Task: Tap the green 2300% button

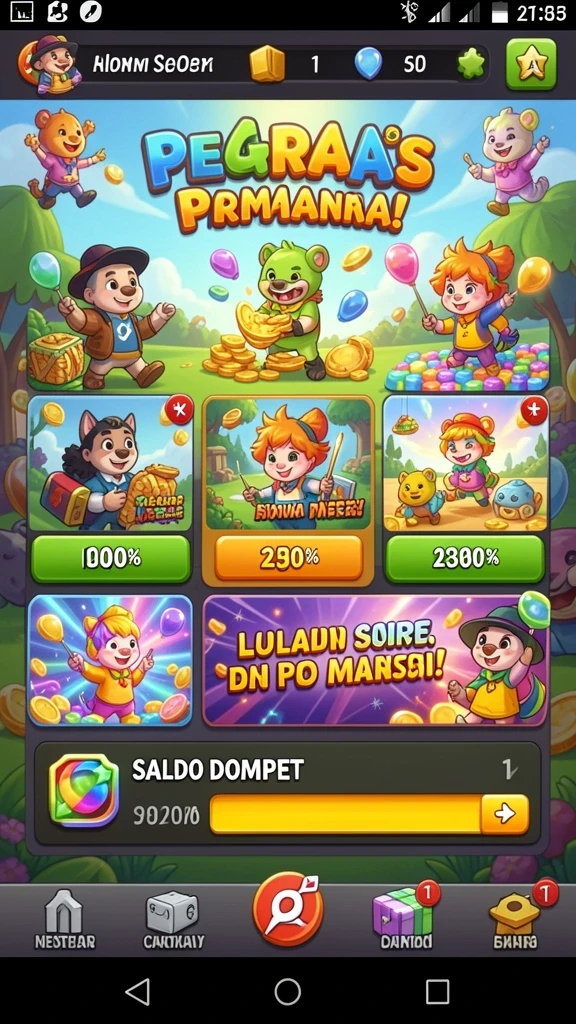Action: tap(464, 558)
